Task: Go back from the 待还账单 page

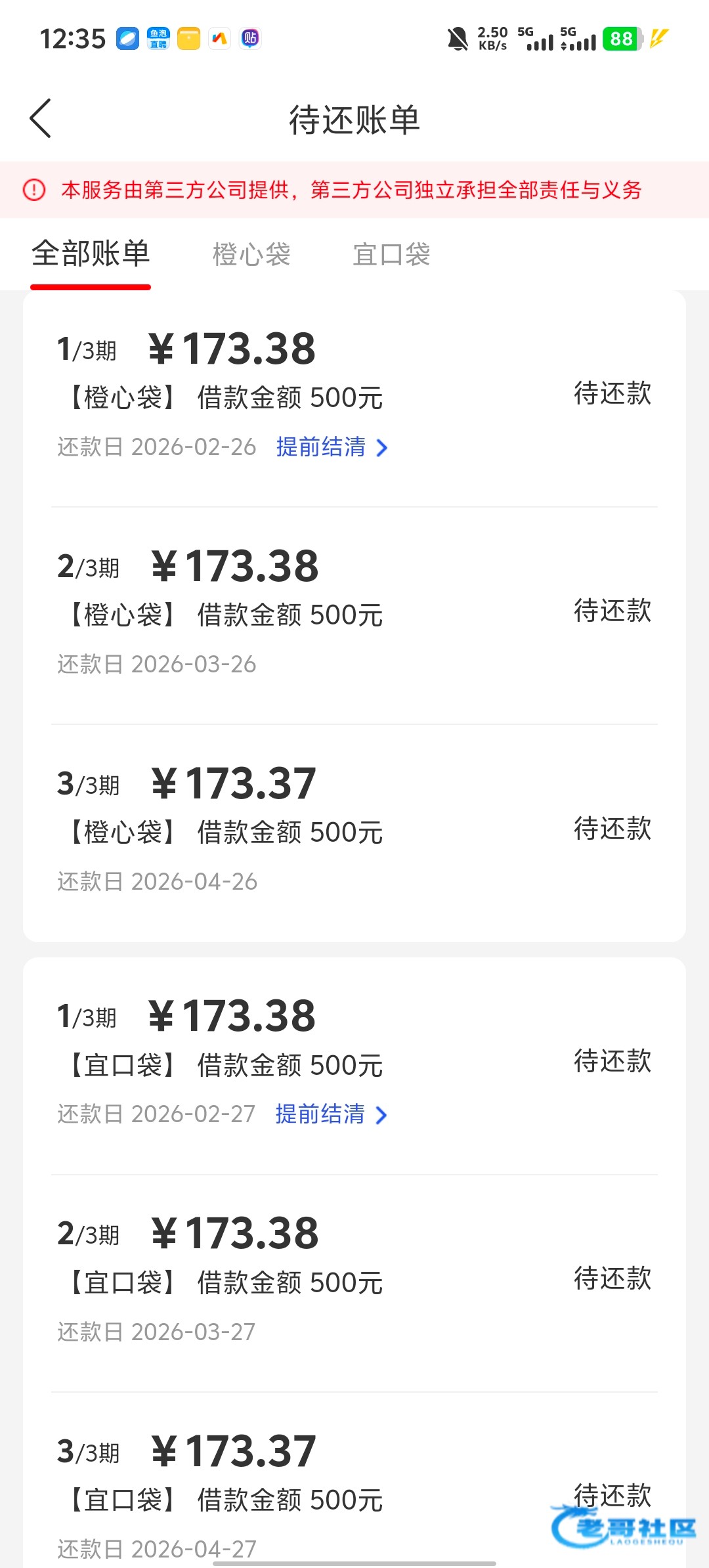Action: 41,119
